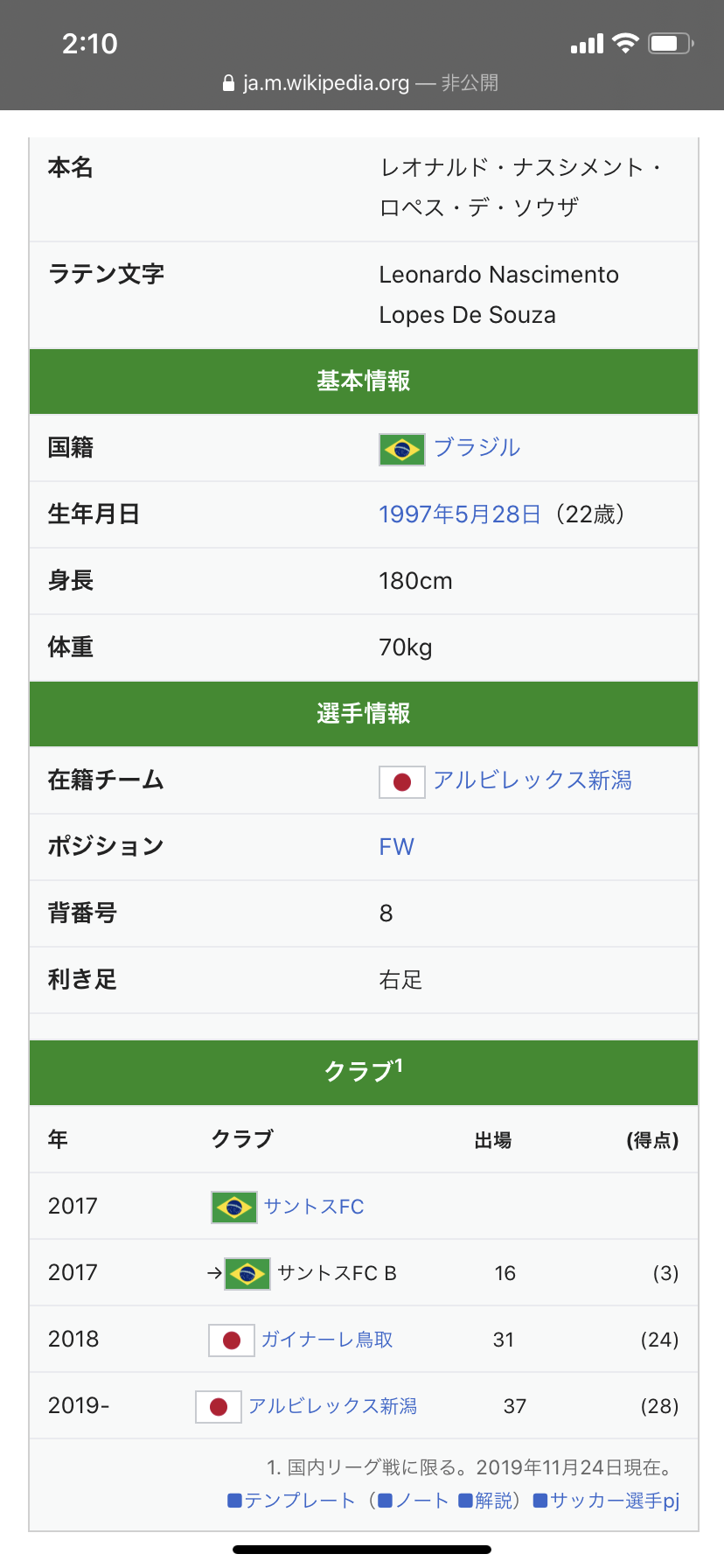This screenshot has width=724, height=1568.
Task: Open the FW position link
Action: pyautogui.click(x=396, y=847)
